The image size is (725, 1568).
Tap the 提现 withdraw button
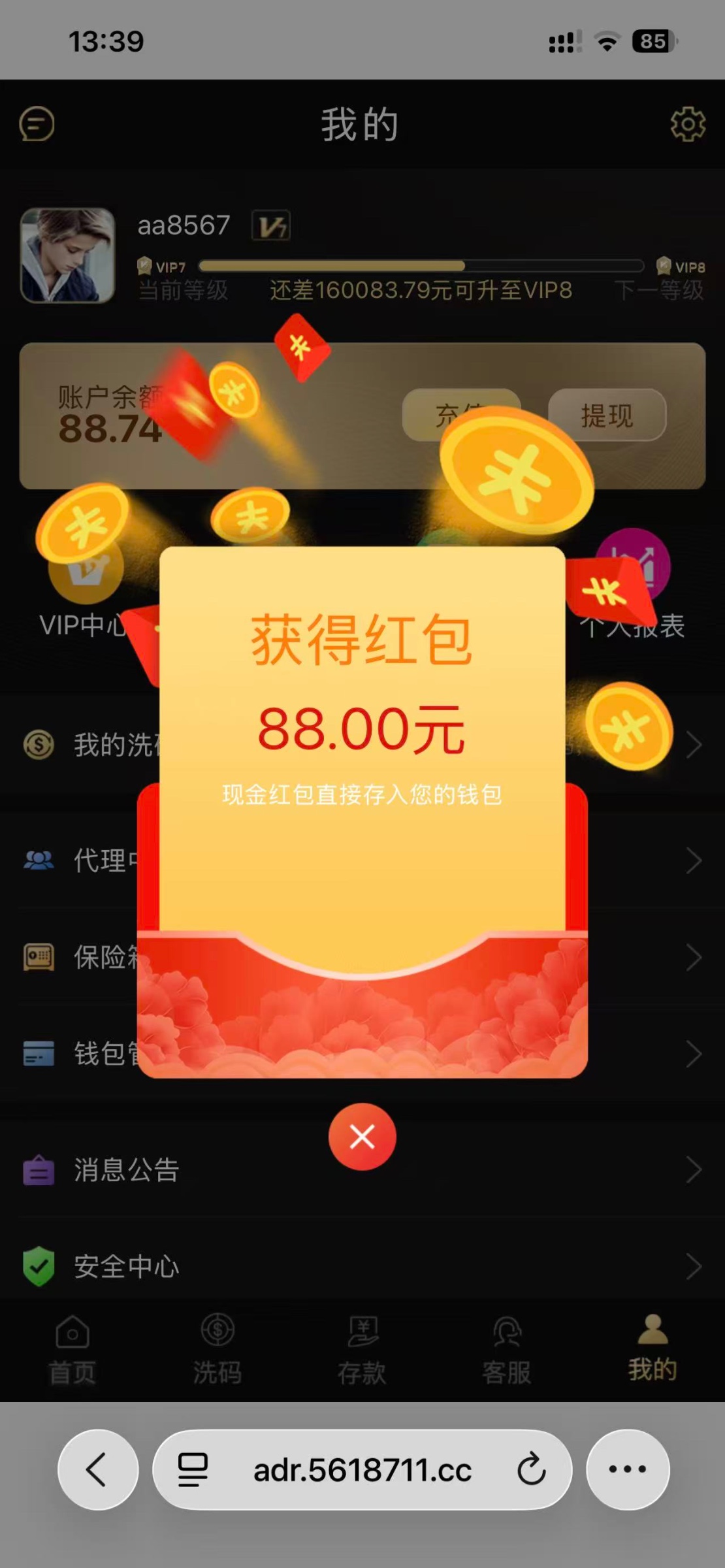click(607, 416)
